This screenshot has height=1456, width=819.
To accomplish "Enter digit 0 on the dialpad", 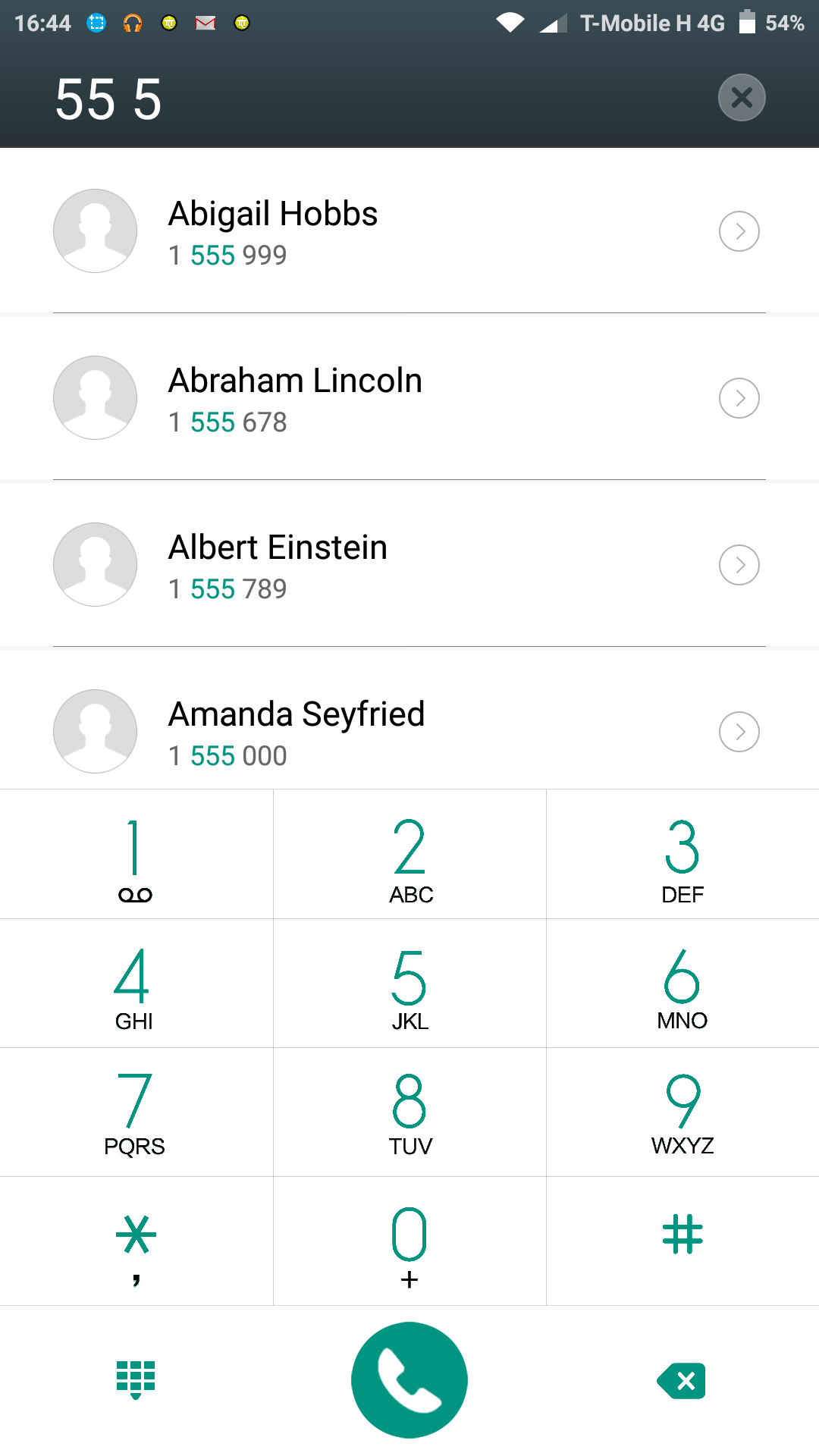I will [x=409, y=1241].
